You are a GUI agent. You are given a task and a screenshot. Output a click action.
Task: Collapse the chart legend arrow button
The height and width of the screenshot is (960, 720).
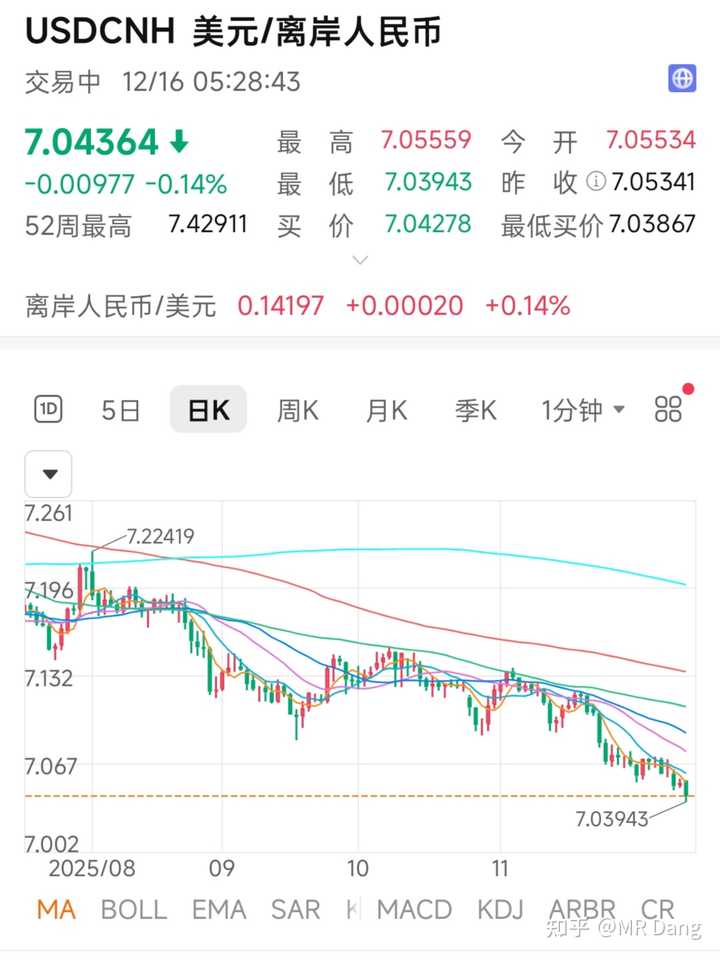[x=50, y=474]
